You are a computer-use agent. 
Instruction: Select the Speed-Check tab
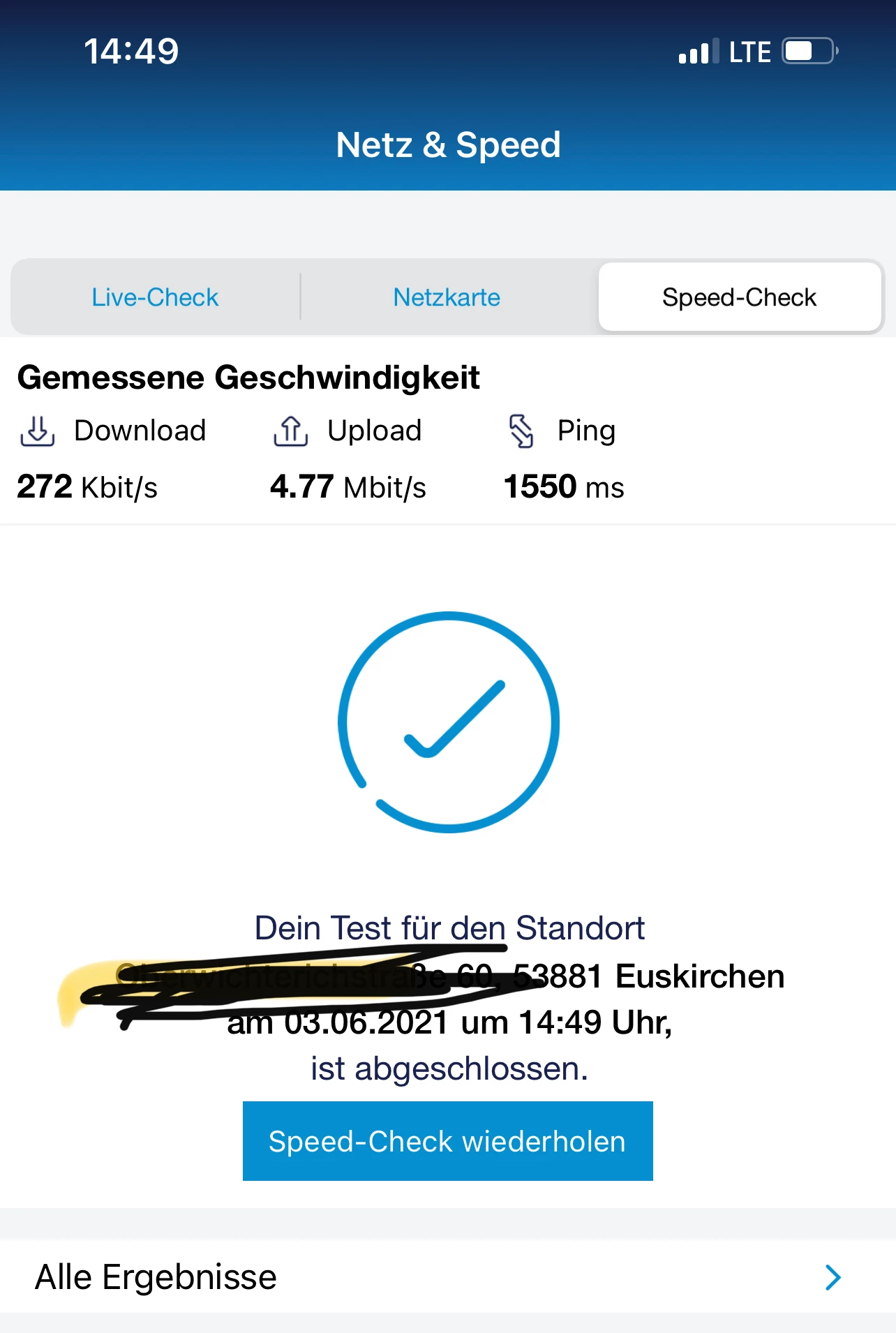[x=739, y=297]
